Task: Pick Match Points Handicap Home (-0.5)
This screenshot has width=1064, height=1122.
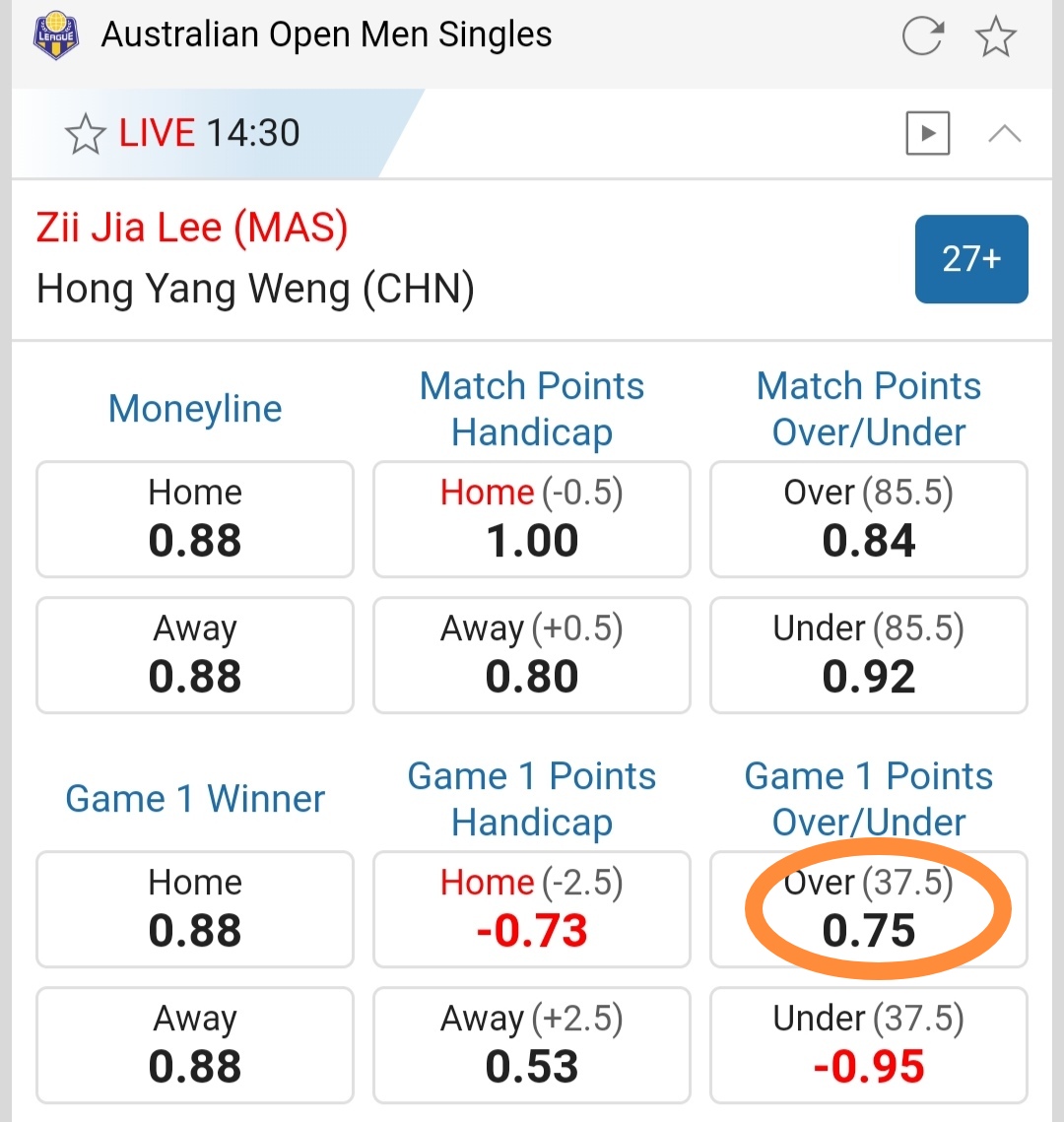Action: click(x=532, y=519)
